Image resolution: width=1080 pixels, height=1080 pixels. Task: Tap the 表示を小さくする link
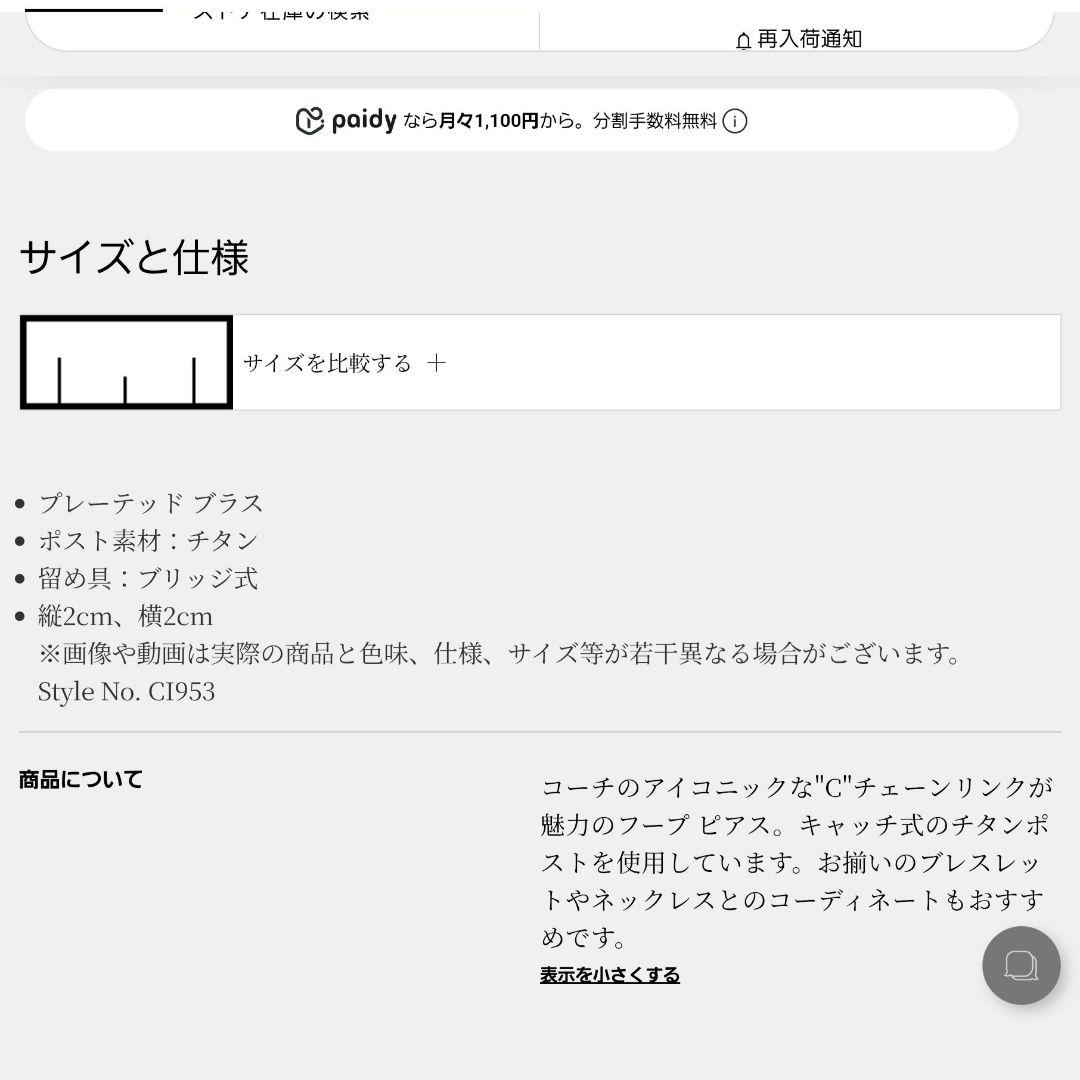coord(609,975)
